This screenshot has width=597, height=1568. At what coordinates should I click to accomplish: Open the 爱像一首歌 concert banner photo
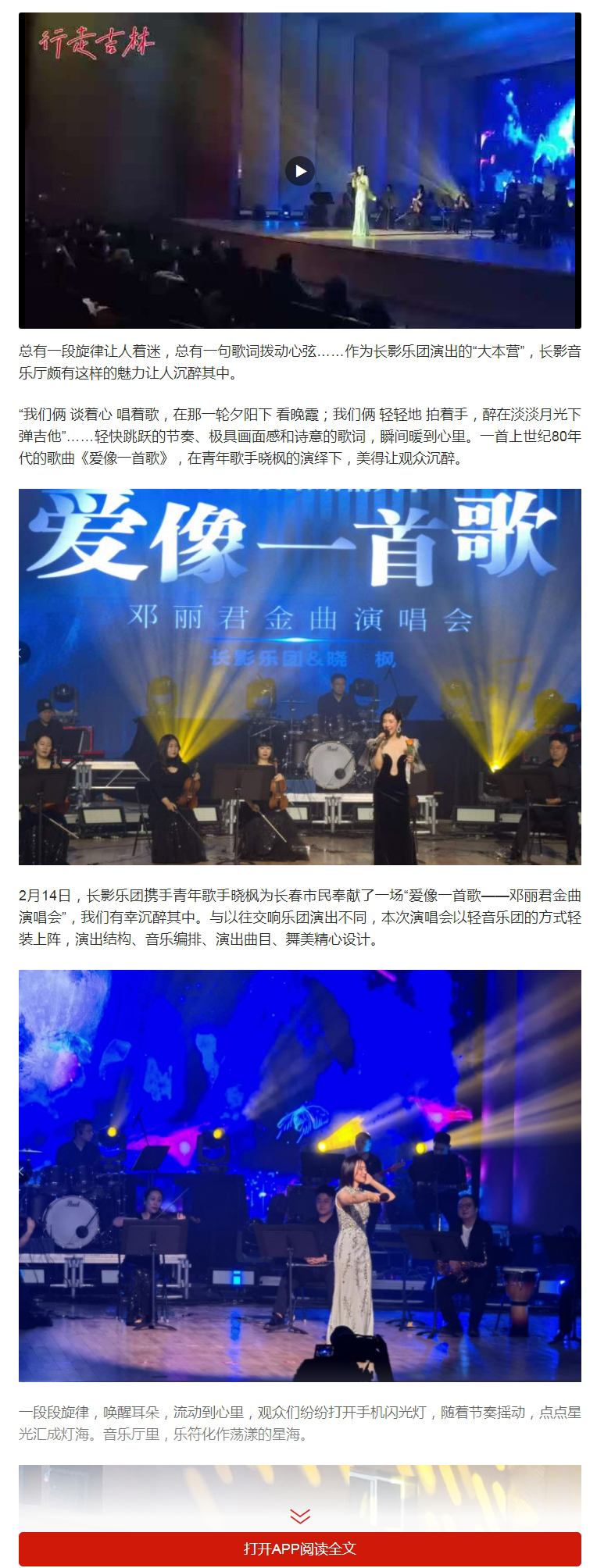pos(299,676)
